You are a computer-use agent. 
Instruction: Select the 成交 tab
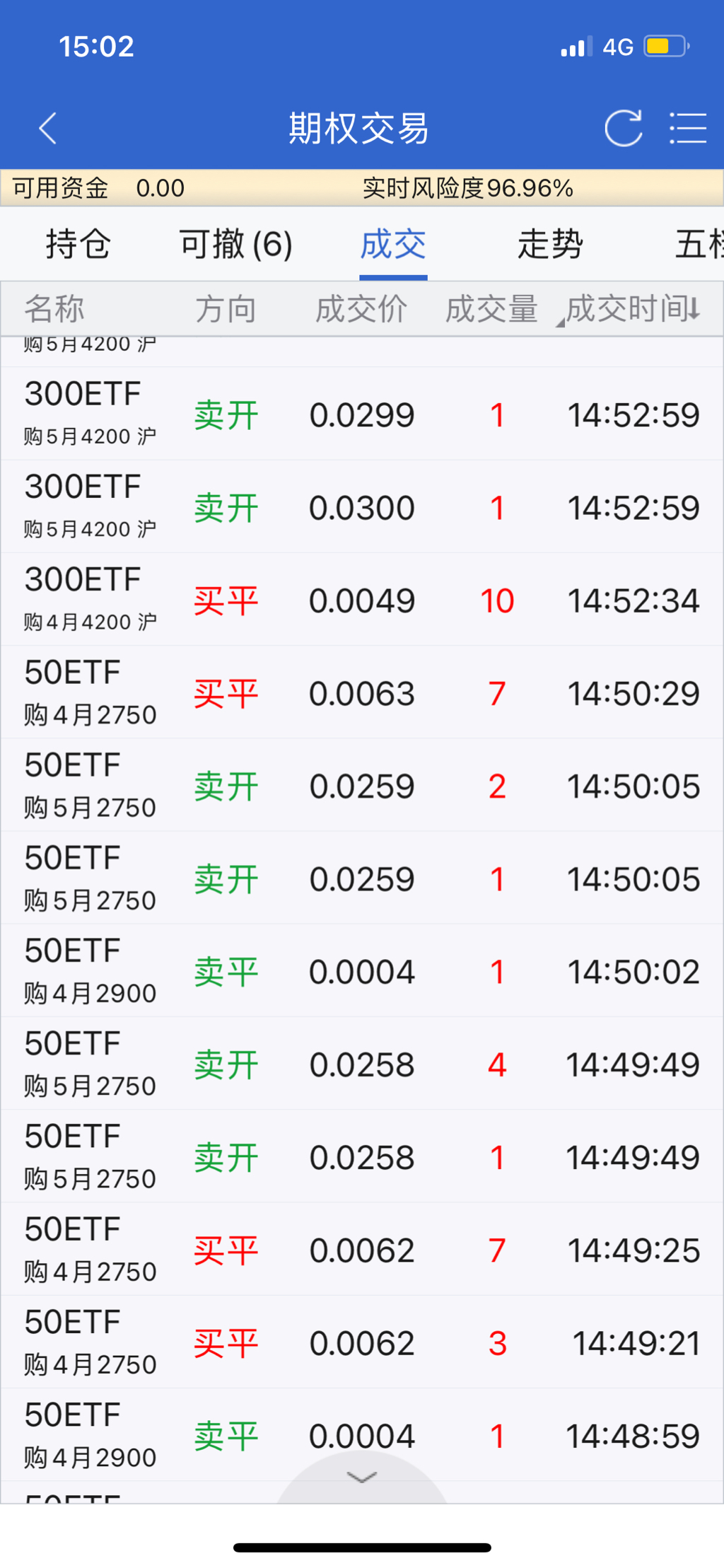coord(393,245)
